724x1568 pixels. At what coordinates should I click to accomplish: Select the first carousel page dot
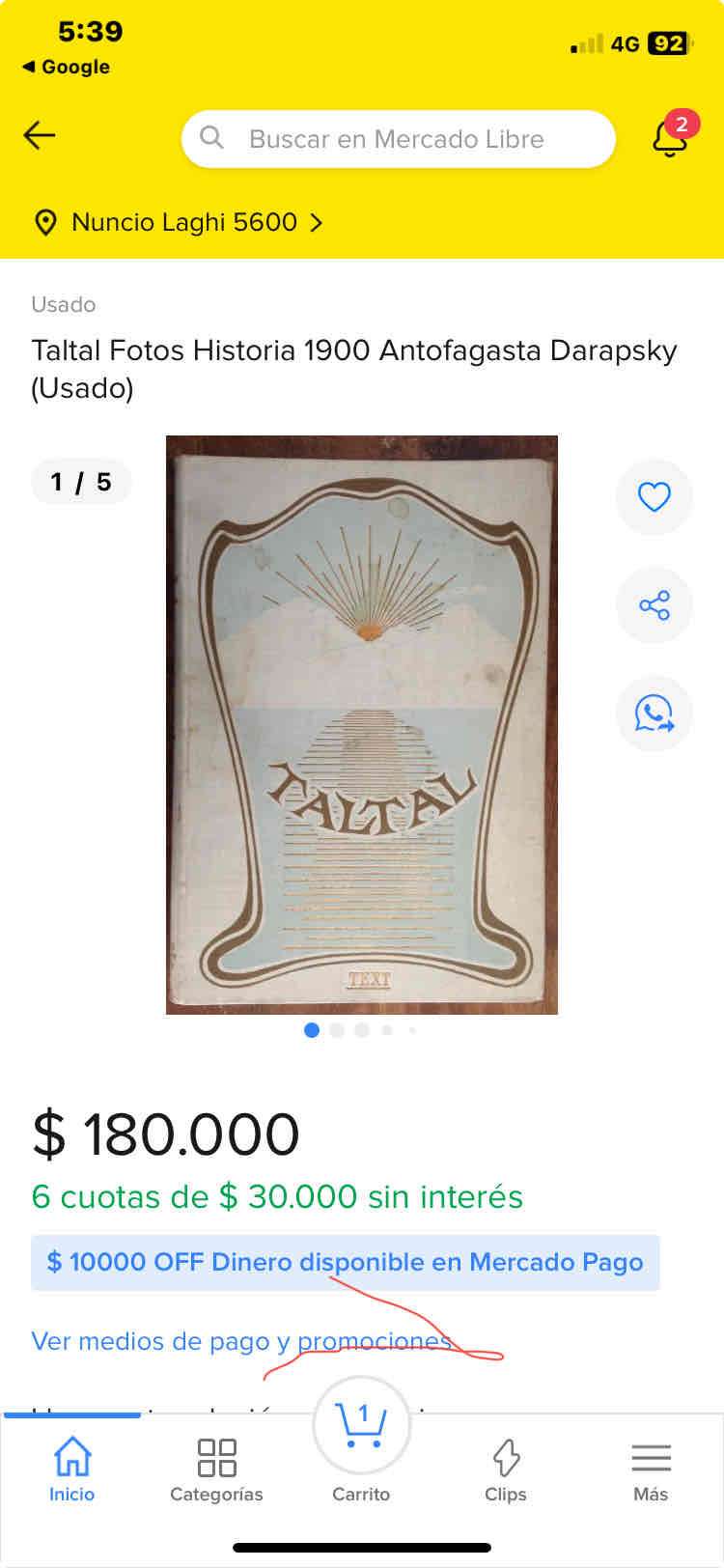pos(311,1030)
